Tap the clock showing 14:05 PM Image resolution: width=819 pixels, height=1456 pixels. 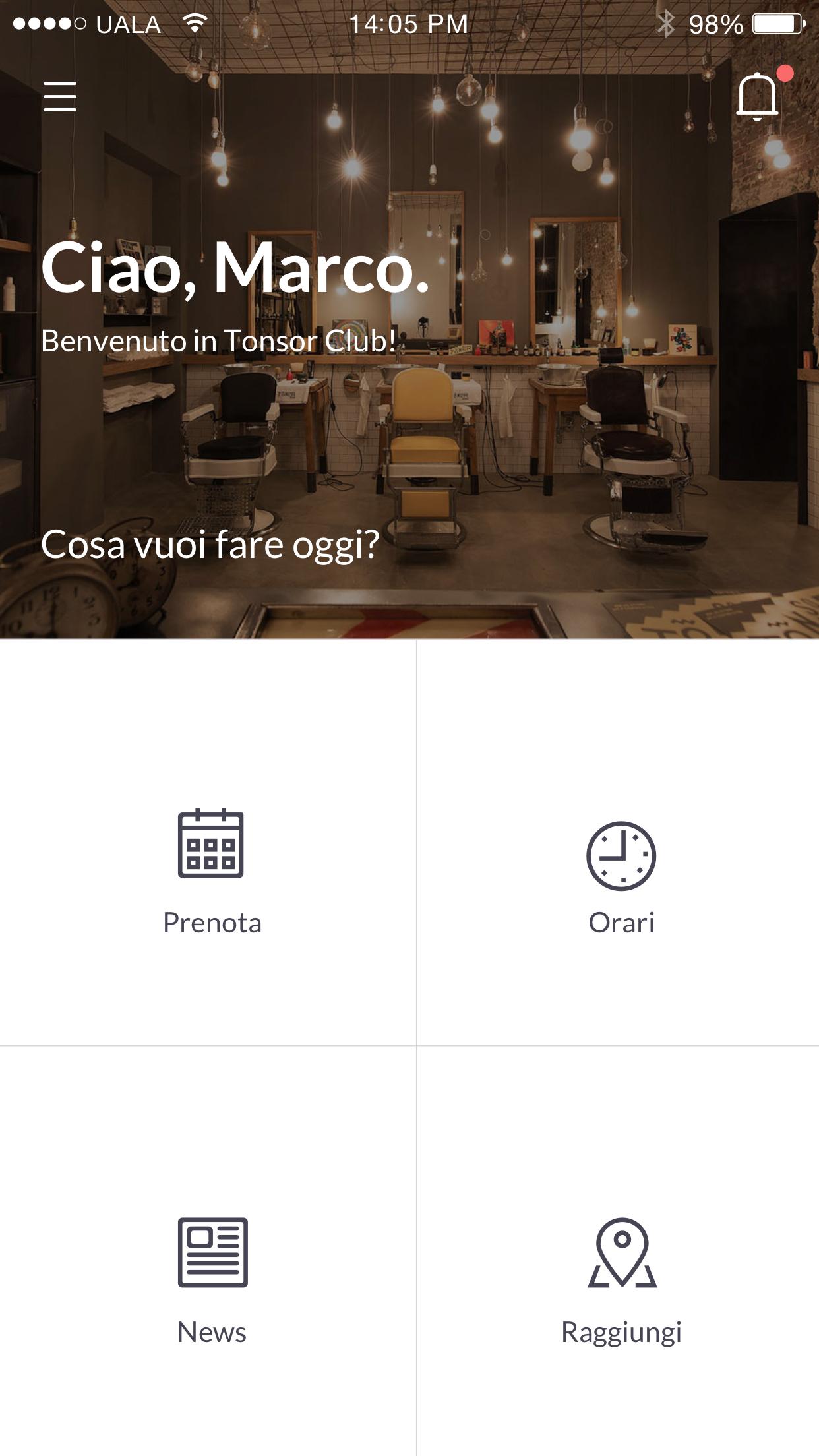(409, 23)
